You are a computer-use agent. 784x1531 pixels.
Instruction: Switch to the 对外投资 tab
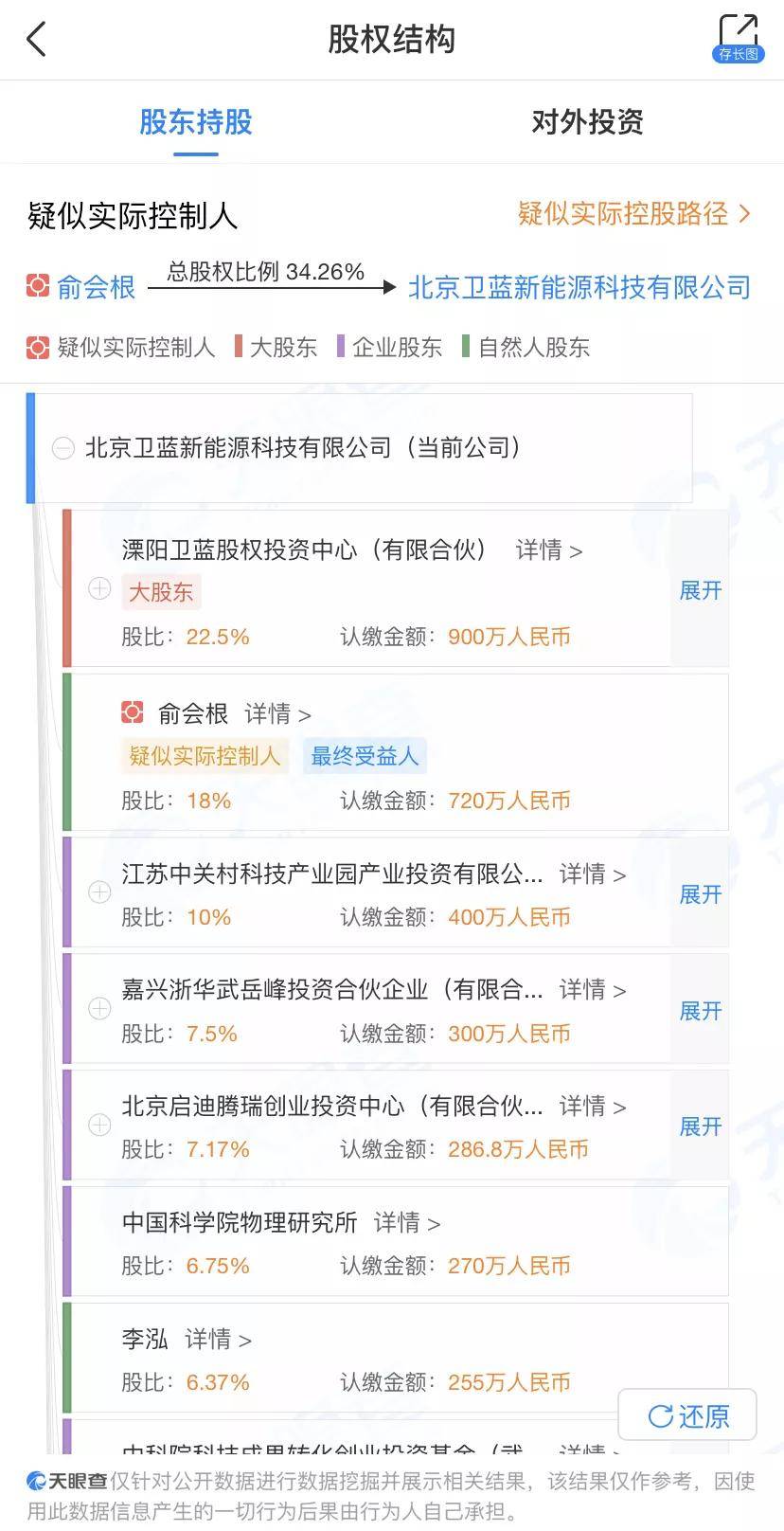pos(588,121)
